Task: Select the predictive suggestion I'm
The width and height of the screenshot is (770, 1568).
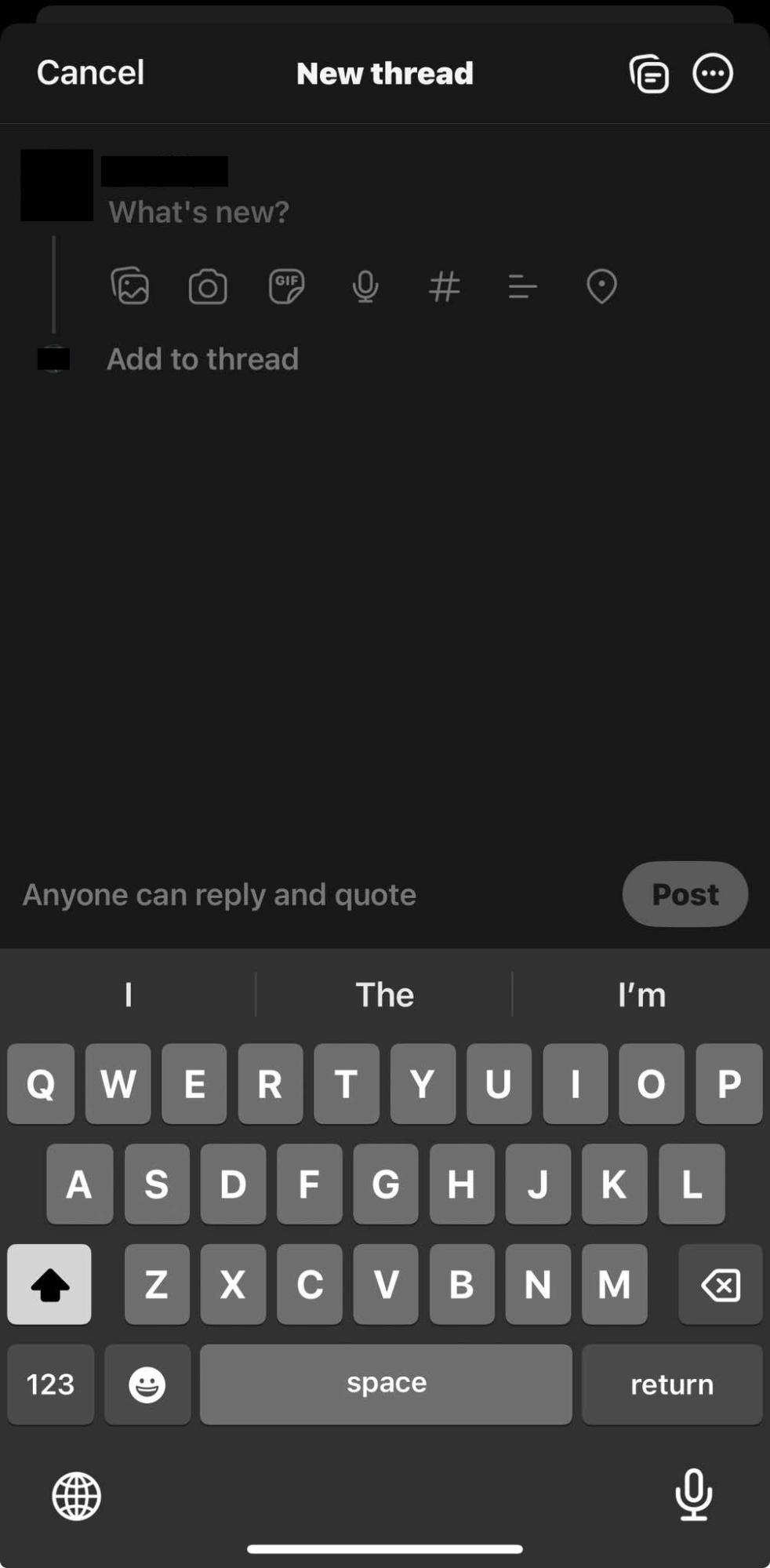Action: [641, 994]
